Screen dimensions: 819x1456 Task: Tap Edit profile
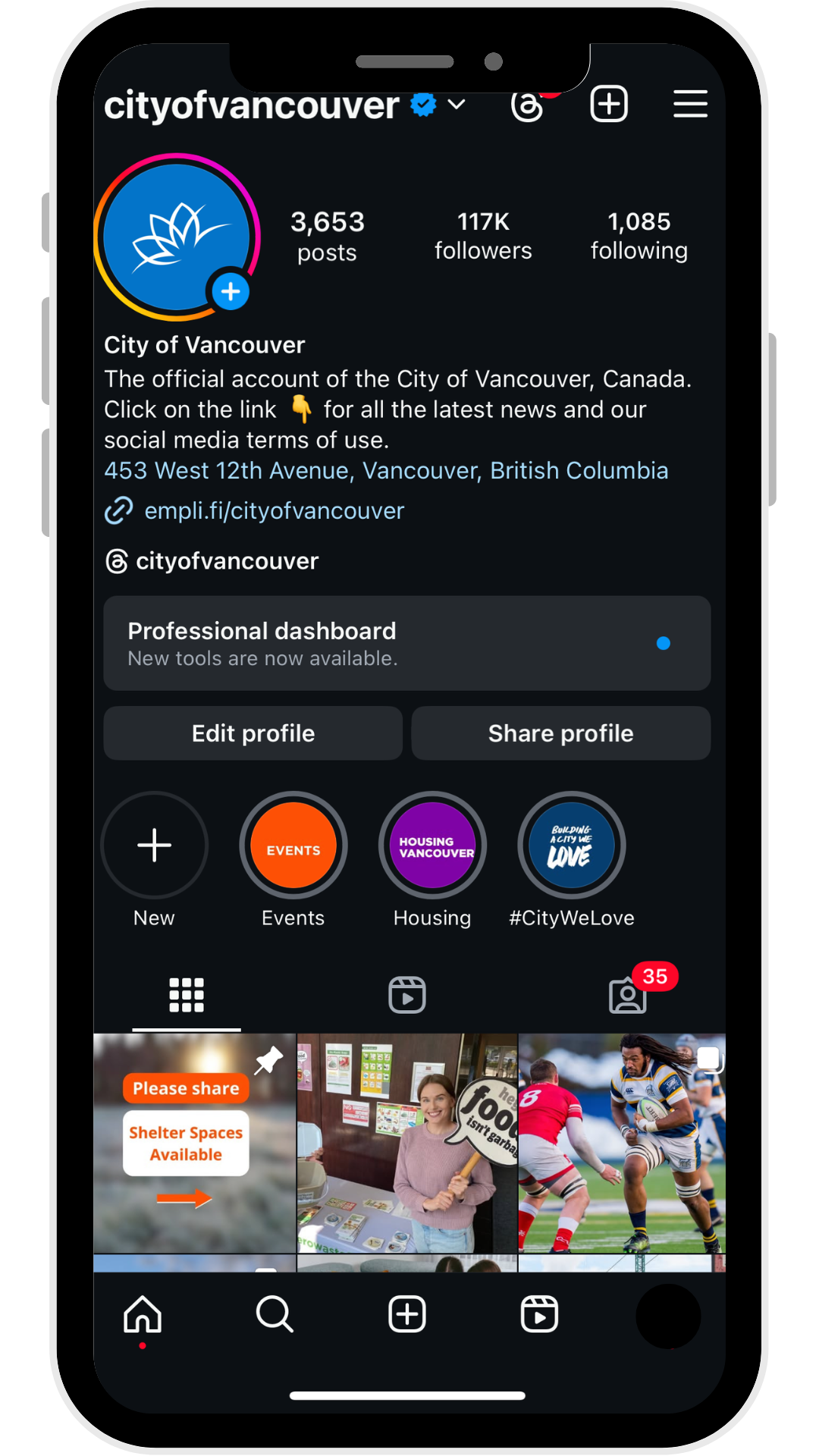pyautogui.click(x=253, y=733)
